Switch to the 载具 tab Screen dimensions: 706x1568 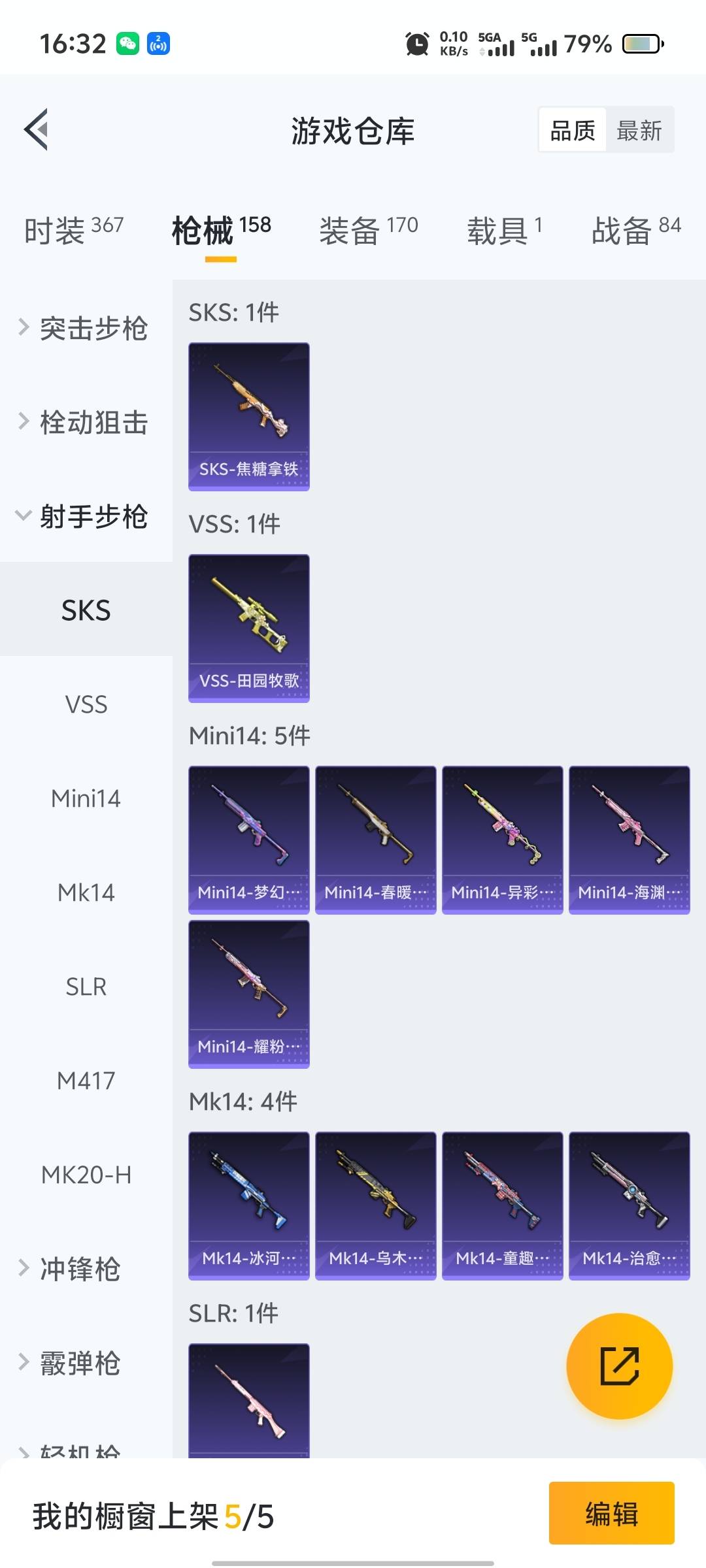coord(504,230)
